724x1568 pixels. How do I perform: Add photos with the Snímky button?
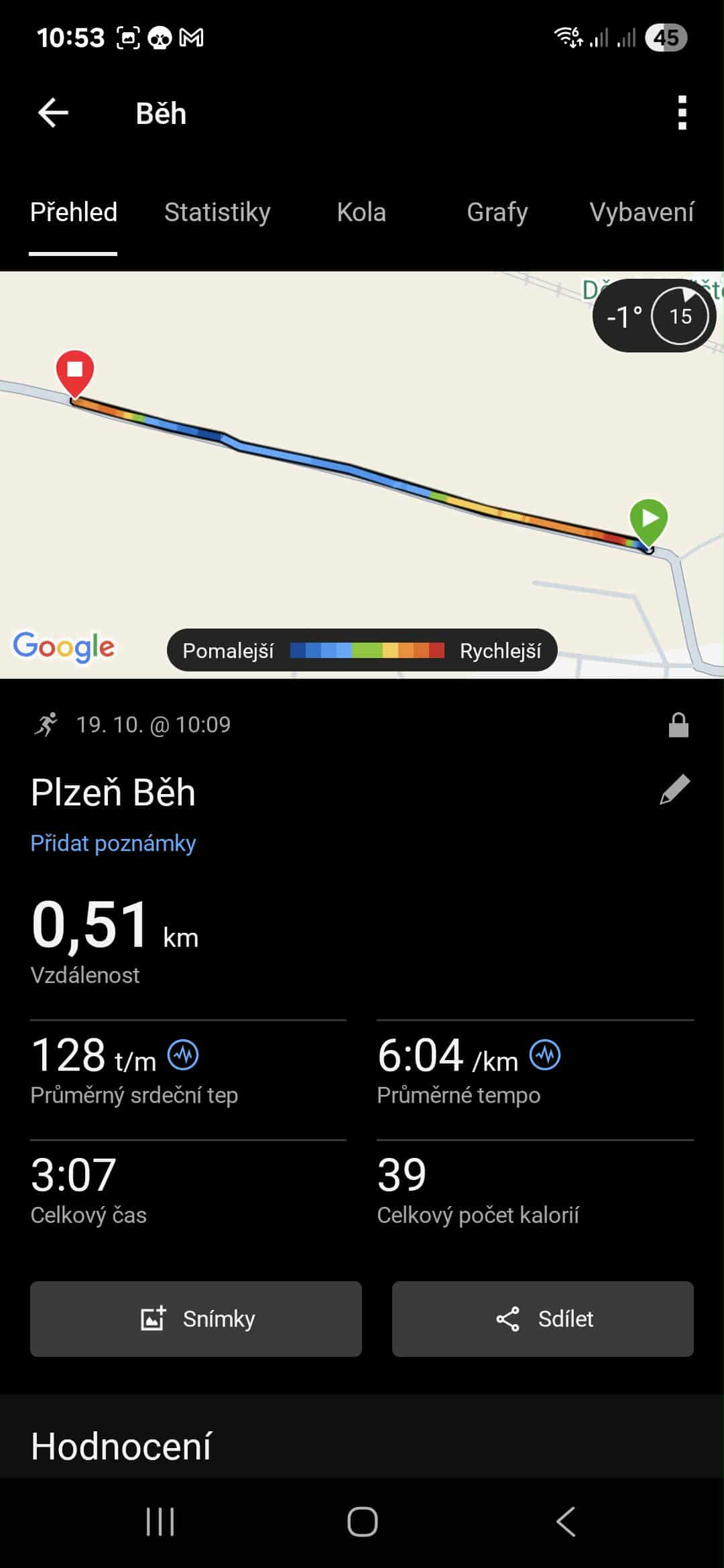196,1319
